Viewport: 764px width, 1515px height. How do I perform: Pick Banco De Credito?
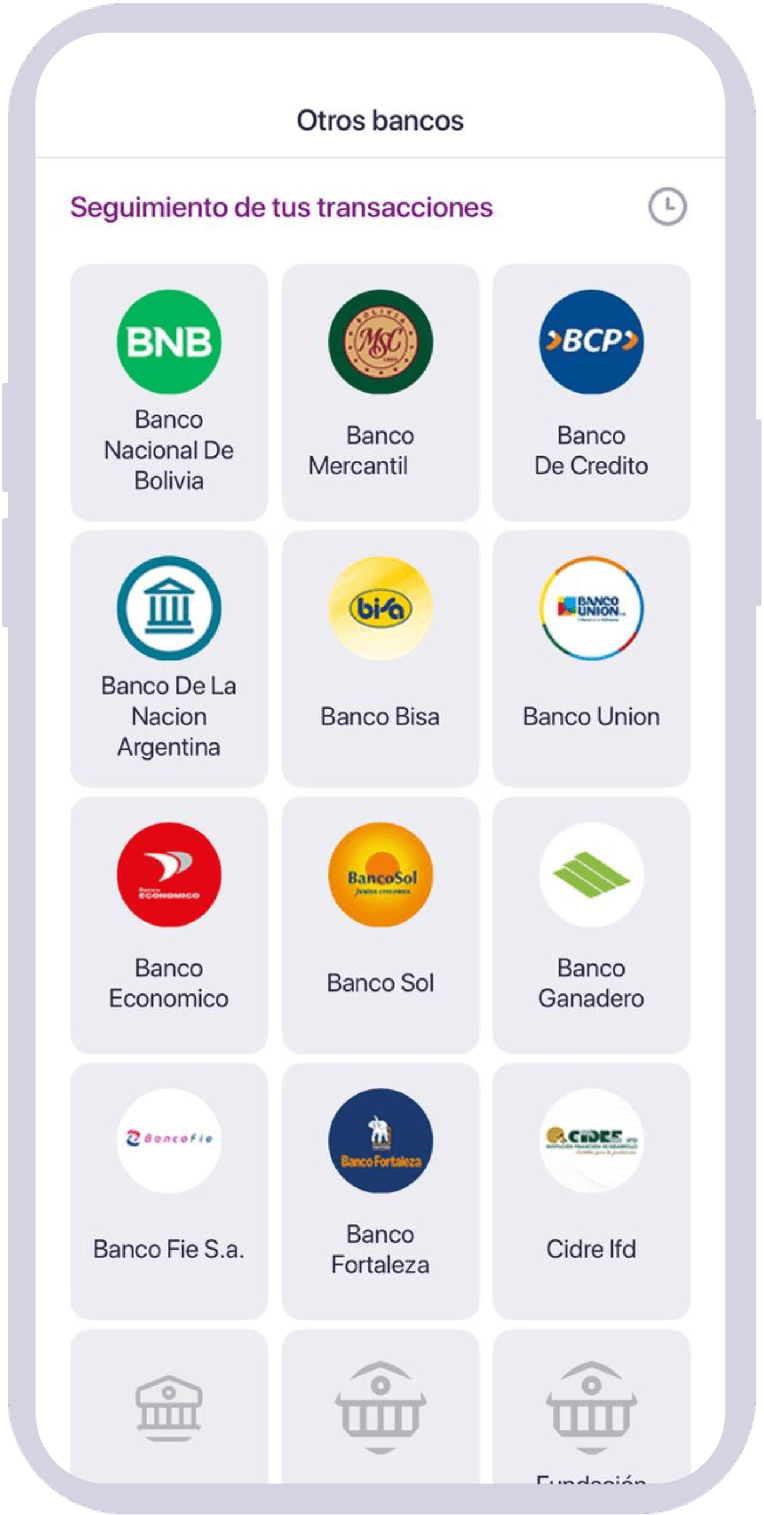(x=591, y=392)
